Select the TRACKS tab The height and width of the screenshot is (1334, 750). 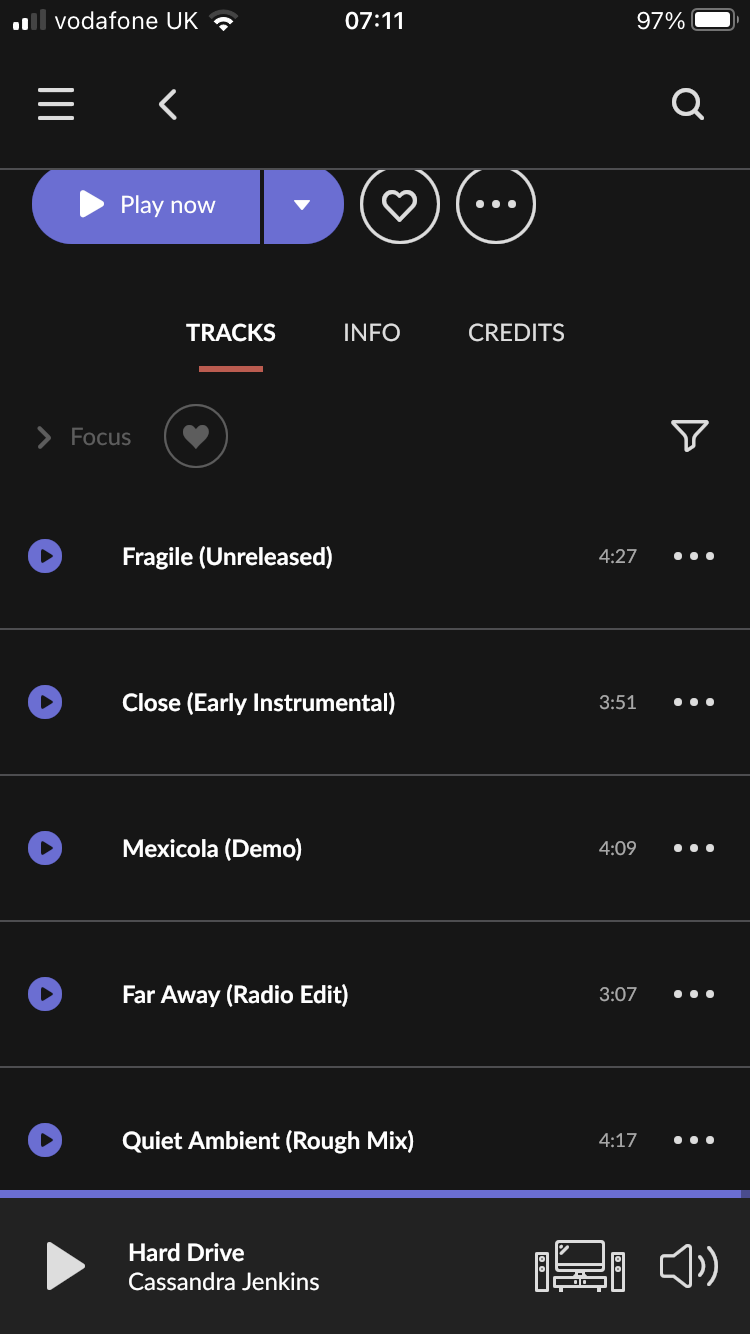231,333
